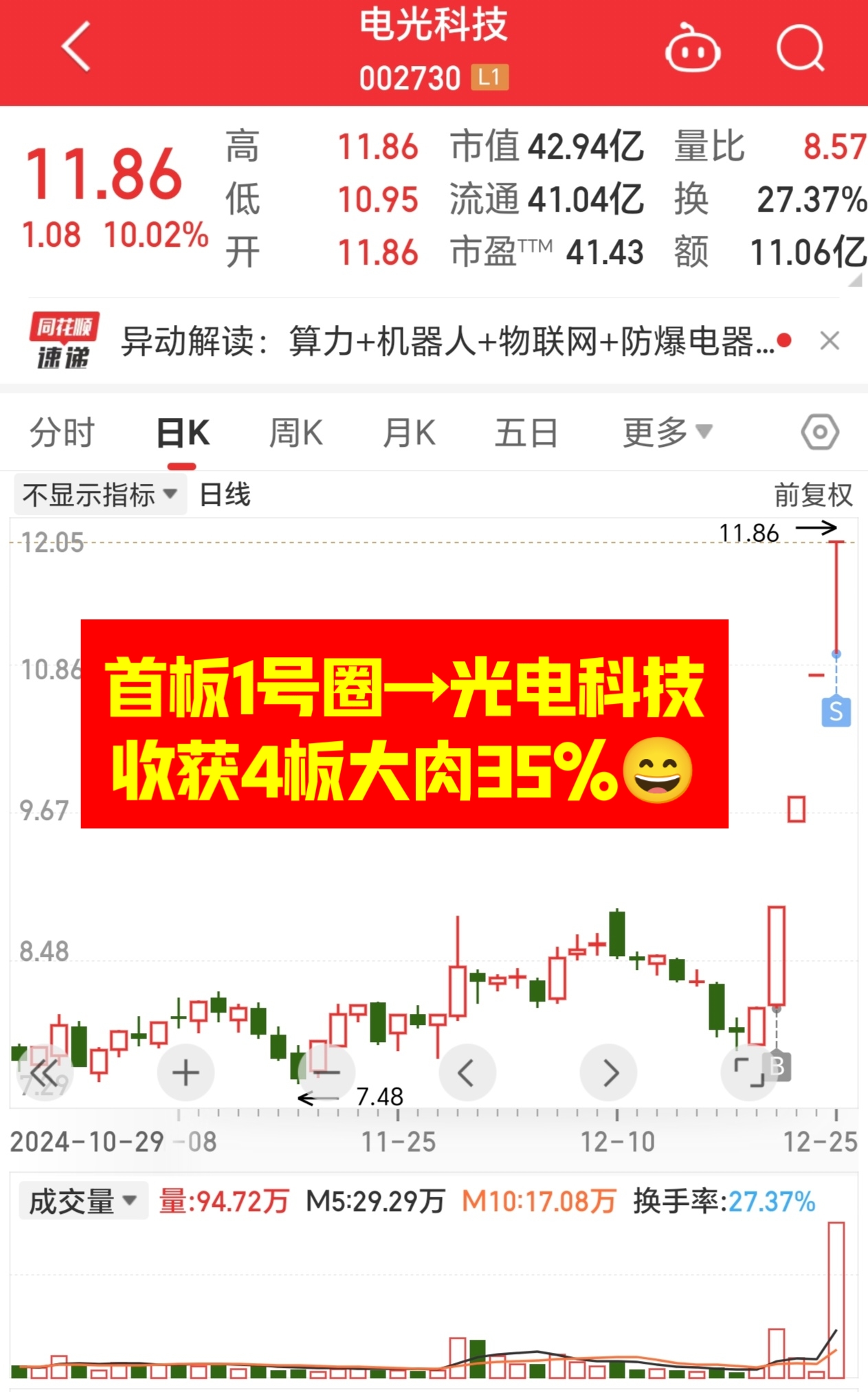Go back using the top-left arrow
This screenshot has height=1392, width=868.
[x=76, y=47]
